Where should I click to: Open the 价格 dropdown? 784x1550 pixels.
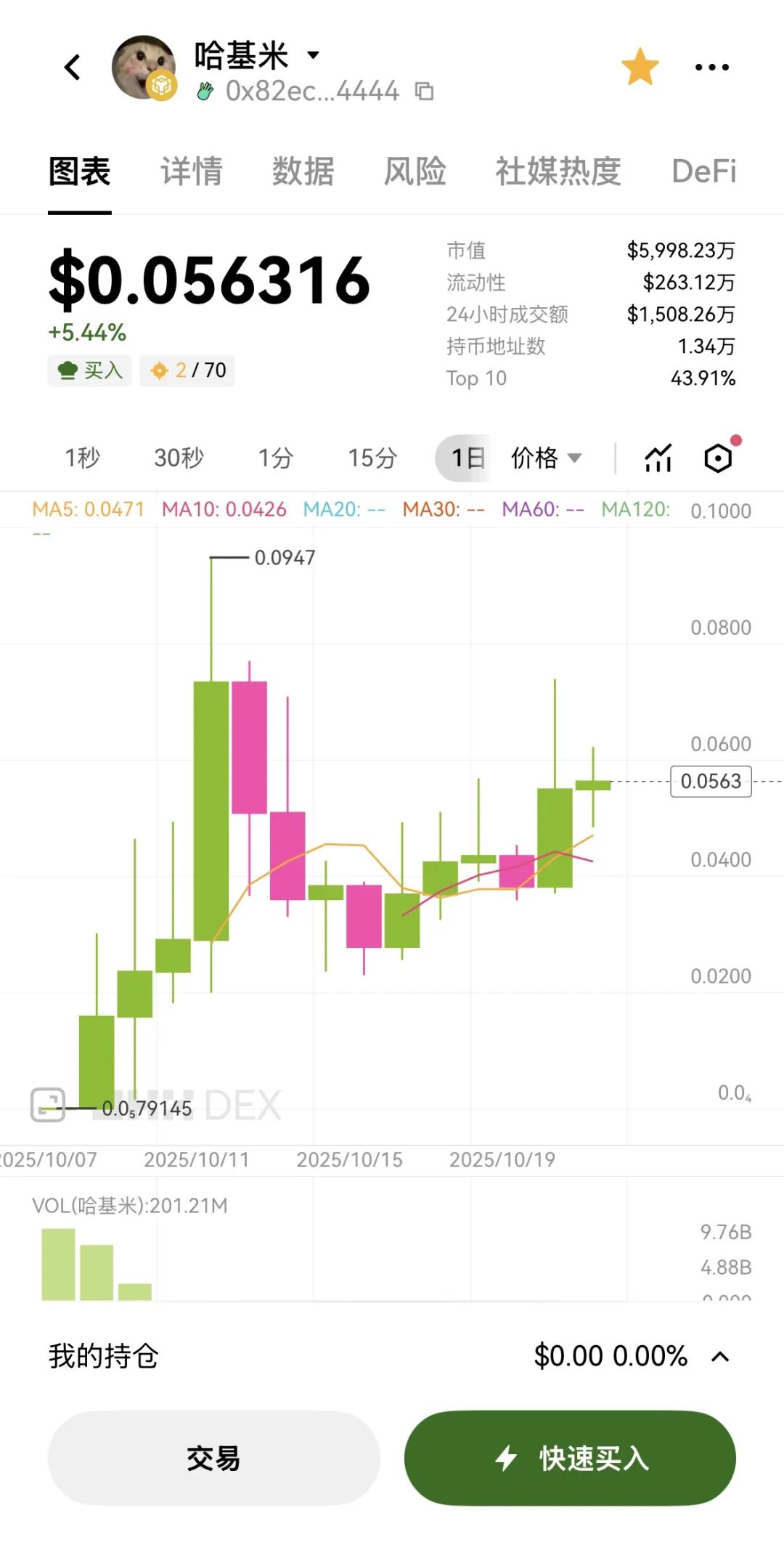pos(546,458)
